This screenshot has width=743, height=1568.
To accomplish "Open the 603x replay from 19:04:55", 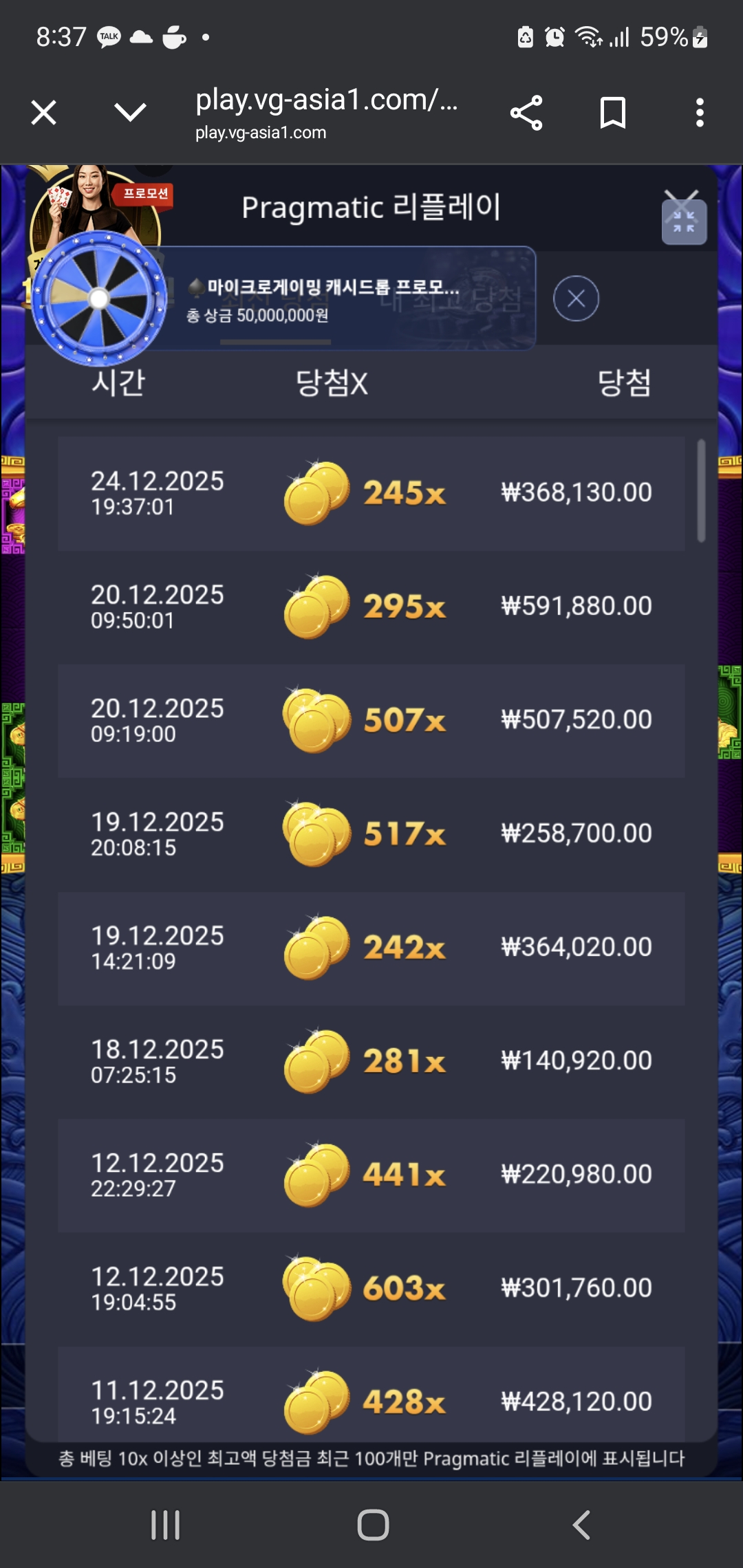I will (371, 1288).
